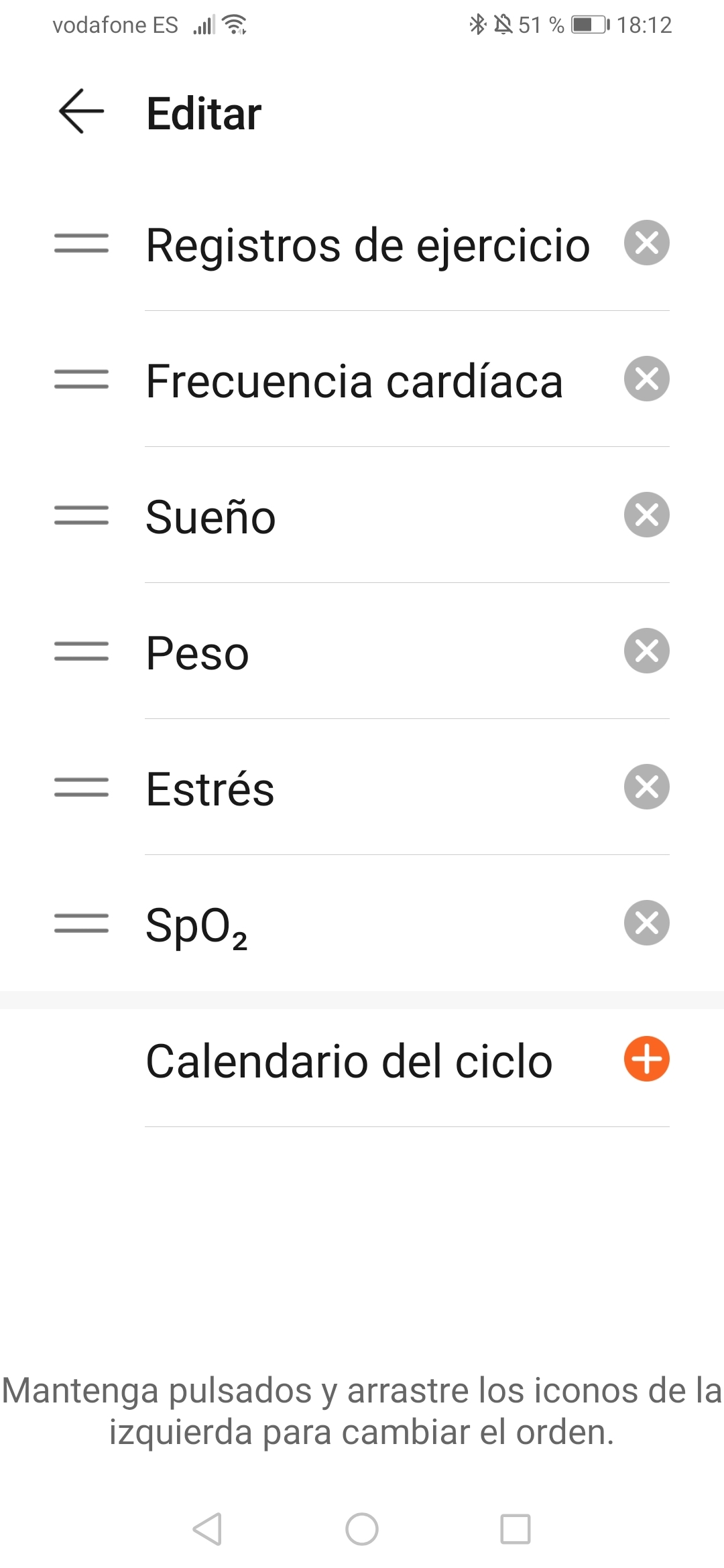
Task: Tap the drag handle beside Peso
Action: pyautogui.click(x=80, y=651)
